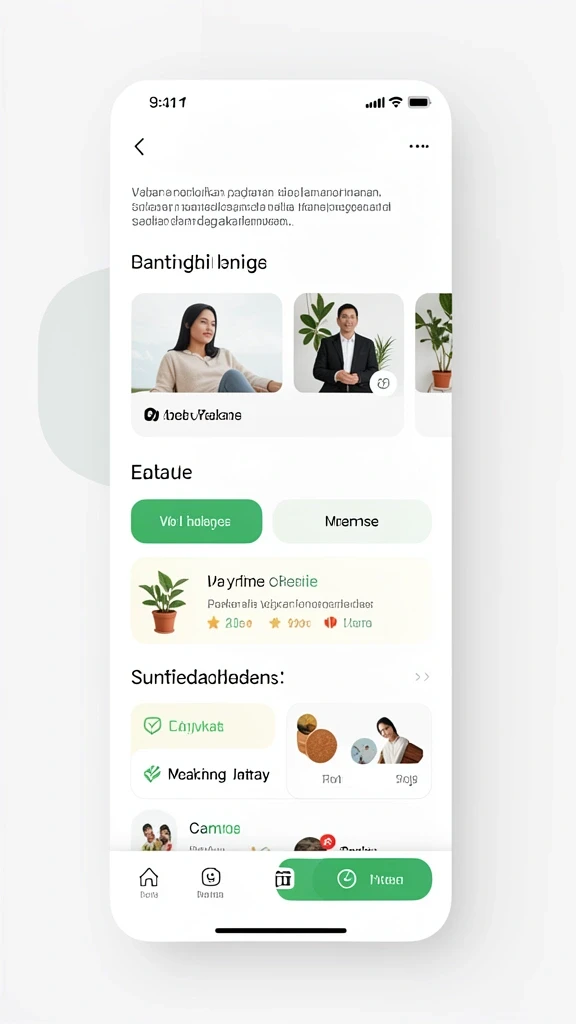Open the potted plant card with star ratings
The image size is (576, 1024).
[x=281, y=601]
